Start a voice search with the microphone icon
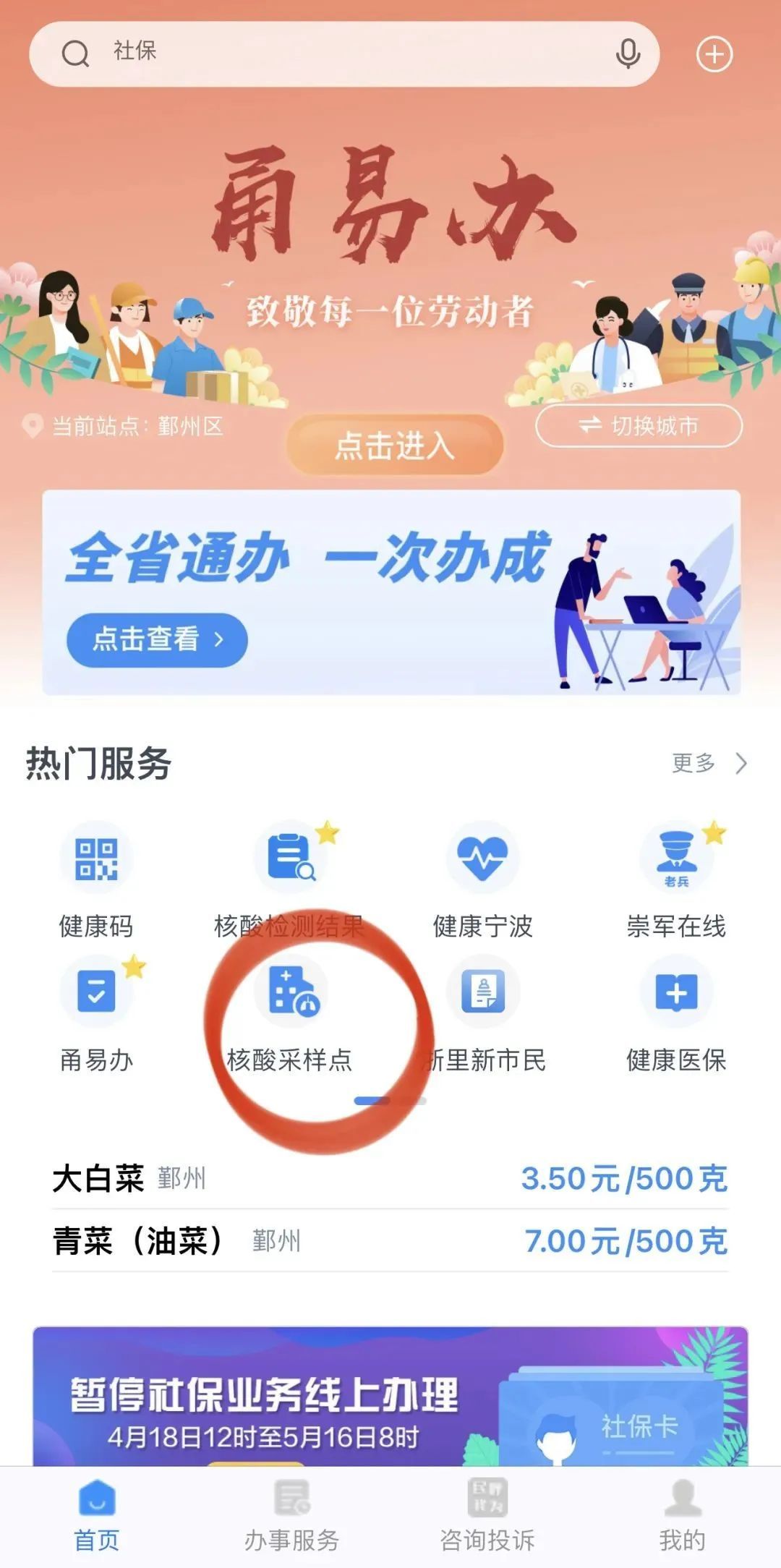This screenshot has height=1568, width=781. pos(626,52)
